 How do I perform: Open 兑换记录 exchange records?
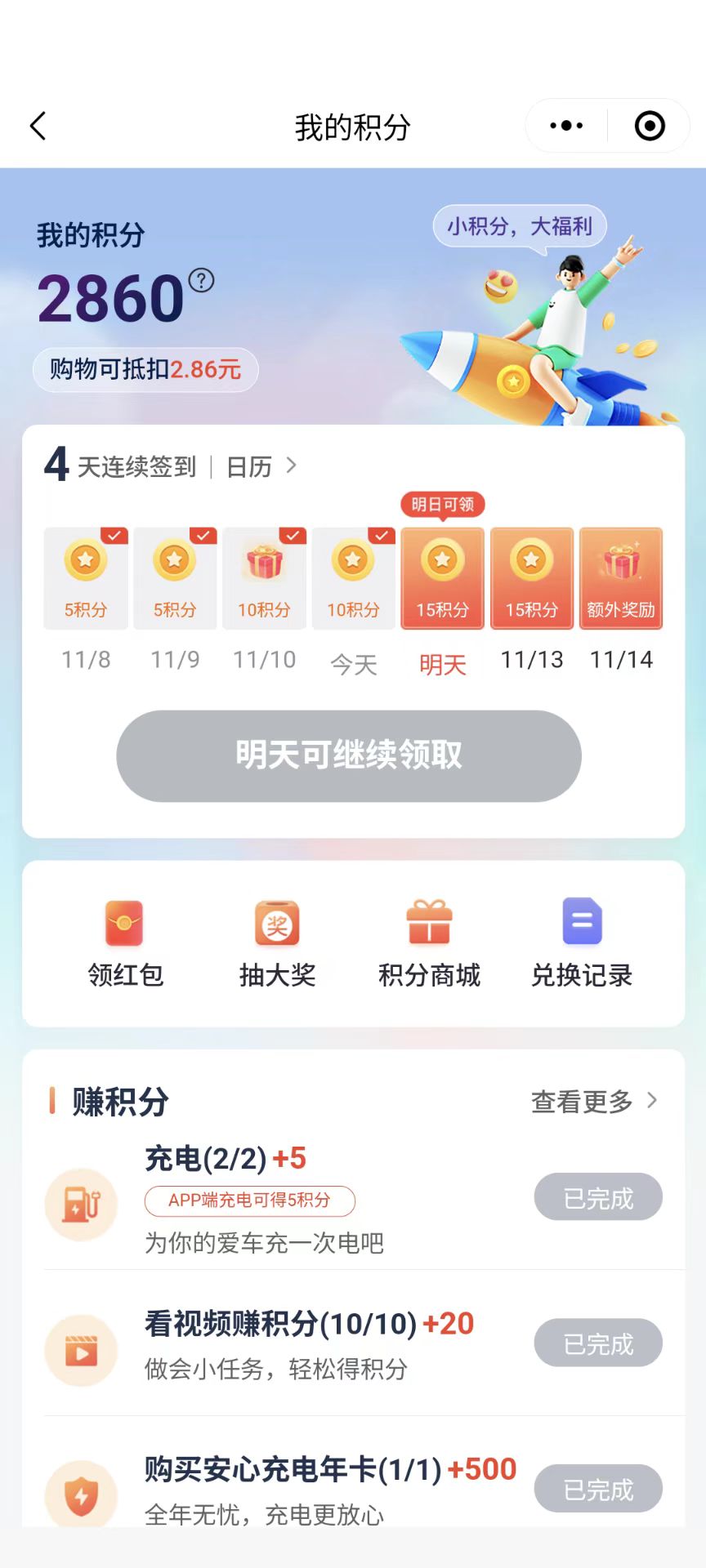pos(582,943)
